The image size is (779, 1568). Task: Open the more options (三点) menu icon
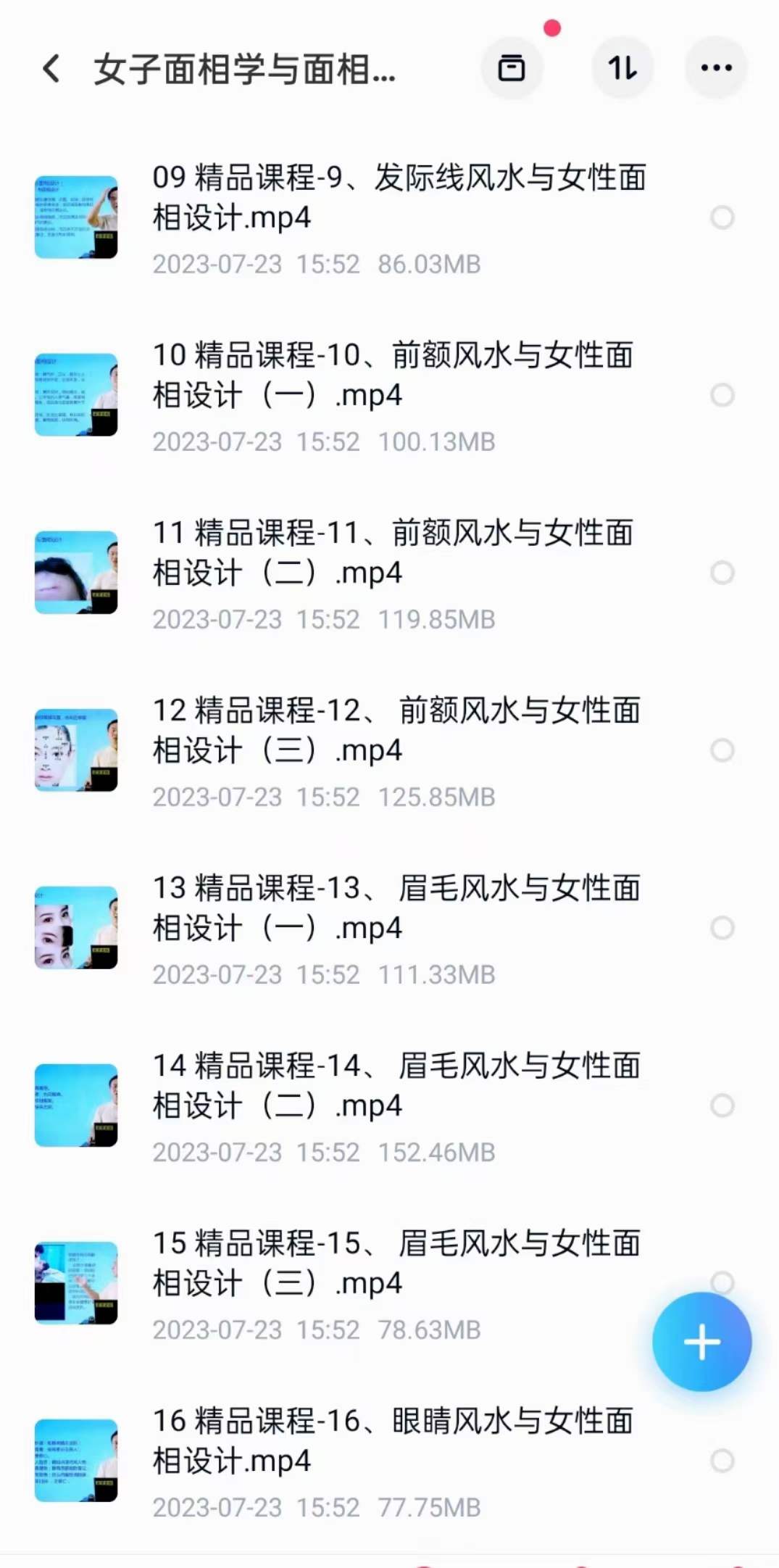pos(715,67)
